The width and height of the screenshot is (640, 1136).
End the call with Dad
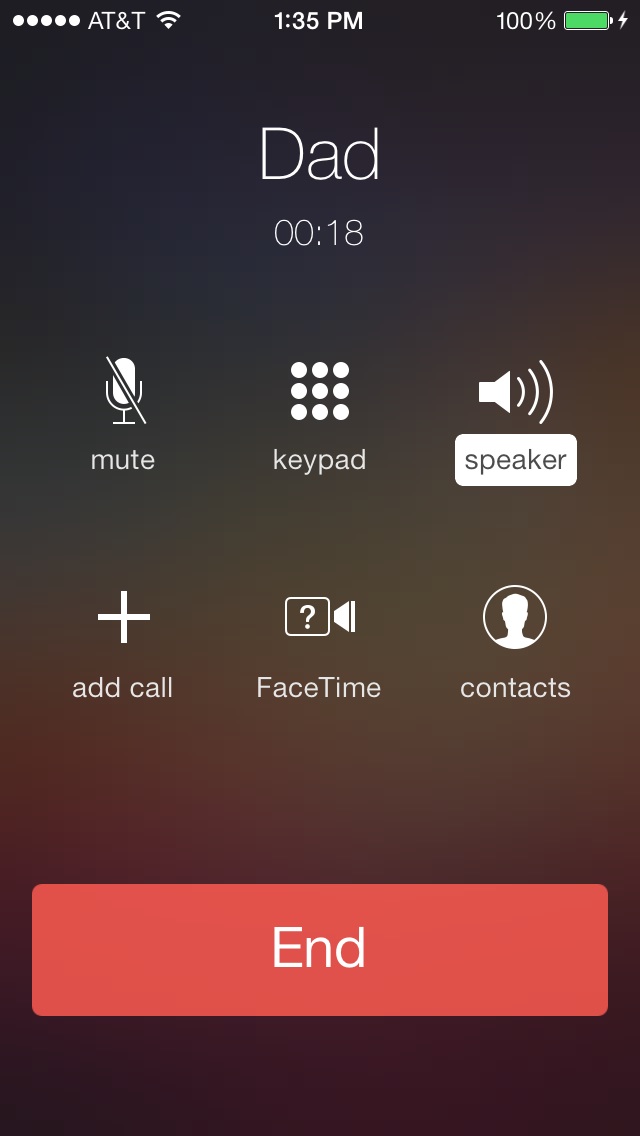click(320, 949)
